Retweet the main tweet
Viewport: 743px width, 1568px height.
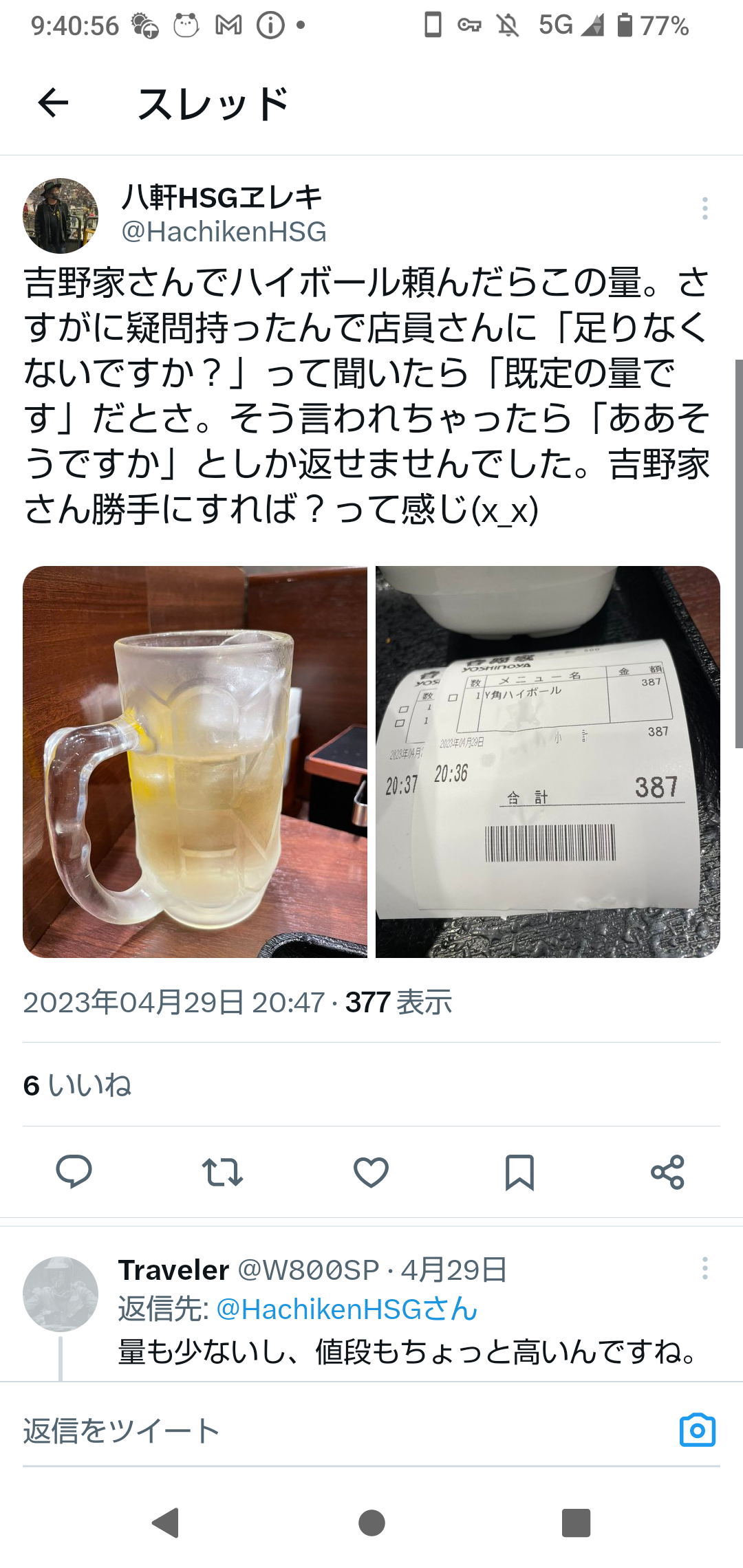click(222, 1172)
